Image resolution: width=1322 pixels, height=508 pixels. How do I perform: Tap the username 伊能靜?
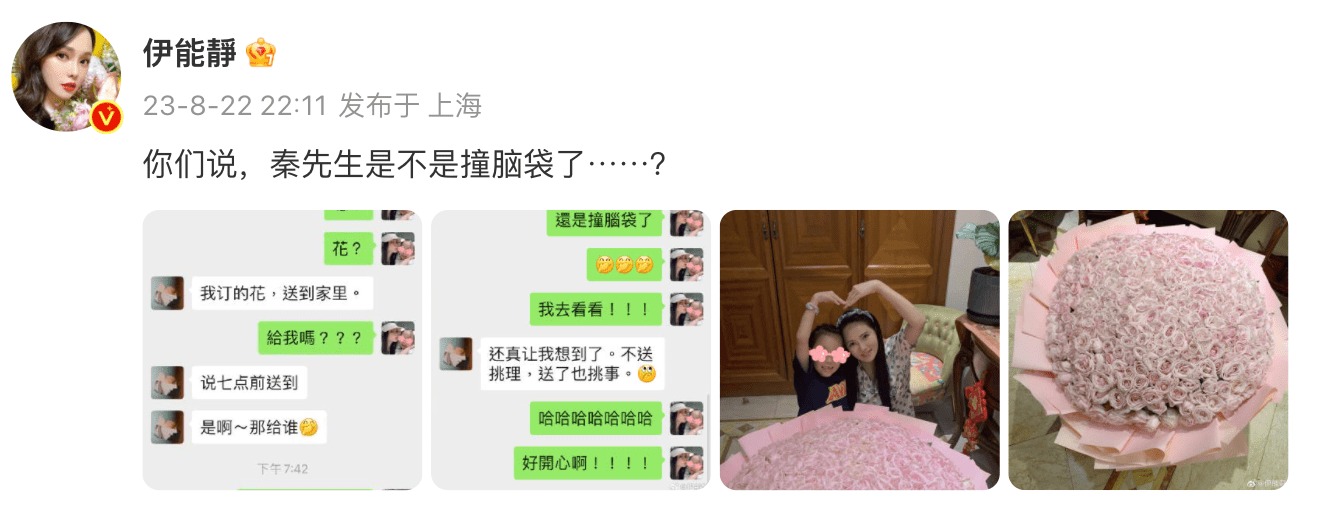(x=190, y=53)
